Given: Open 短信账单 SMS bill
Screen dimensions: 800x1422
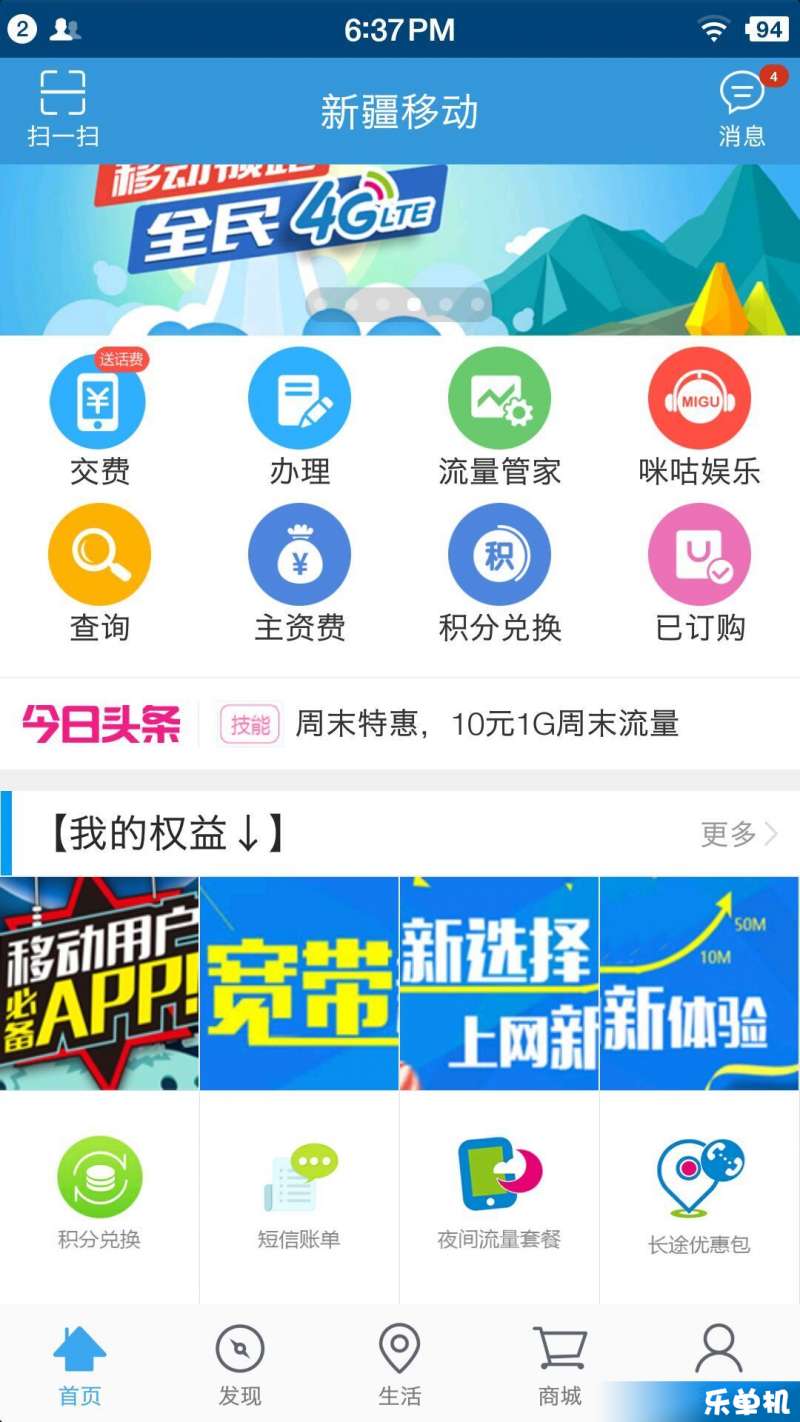Looking at the screenshot, I should click(x=299, y=1197).
